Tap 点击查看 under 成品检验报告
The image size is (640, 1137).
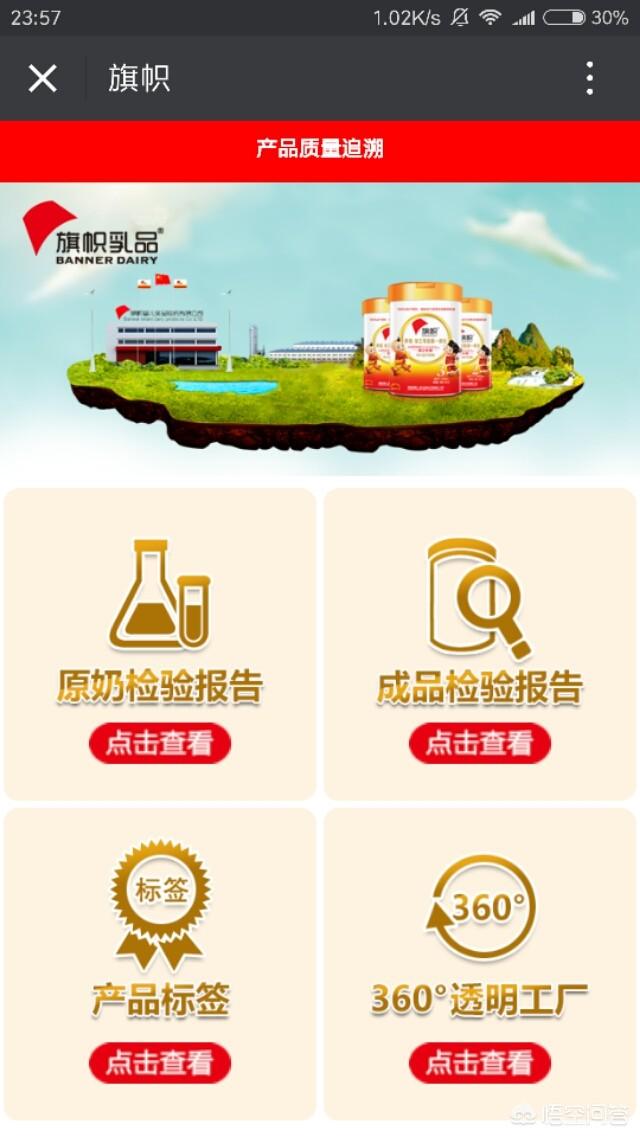click(480, 743)
